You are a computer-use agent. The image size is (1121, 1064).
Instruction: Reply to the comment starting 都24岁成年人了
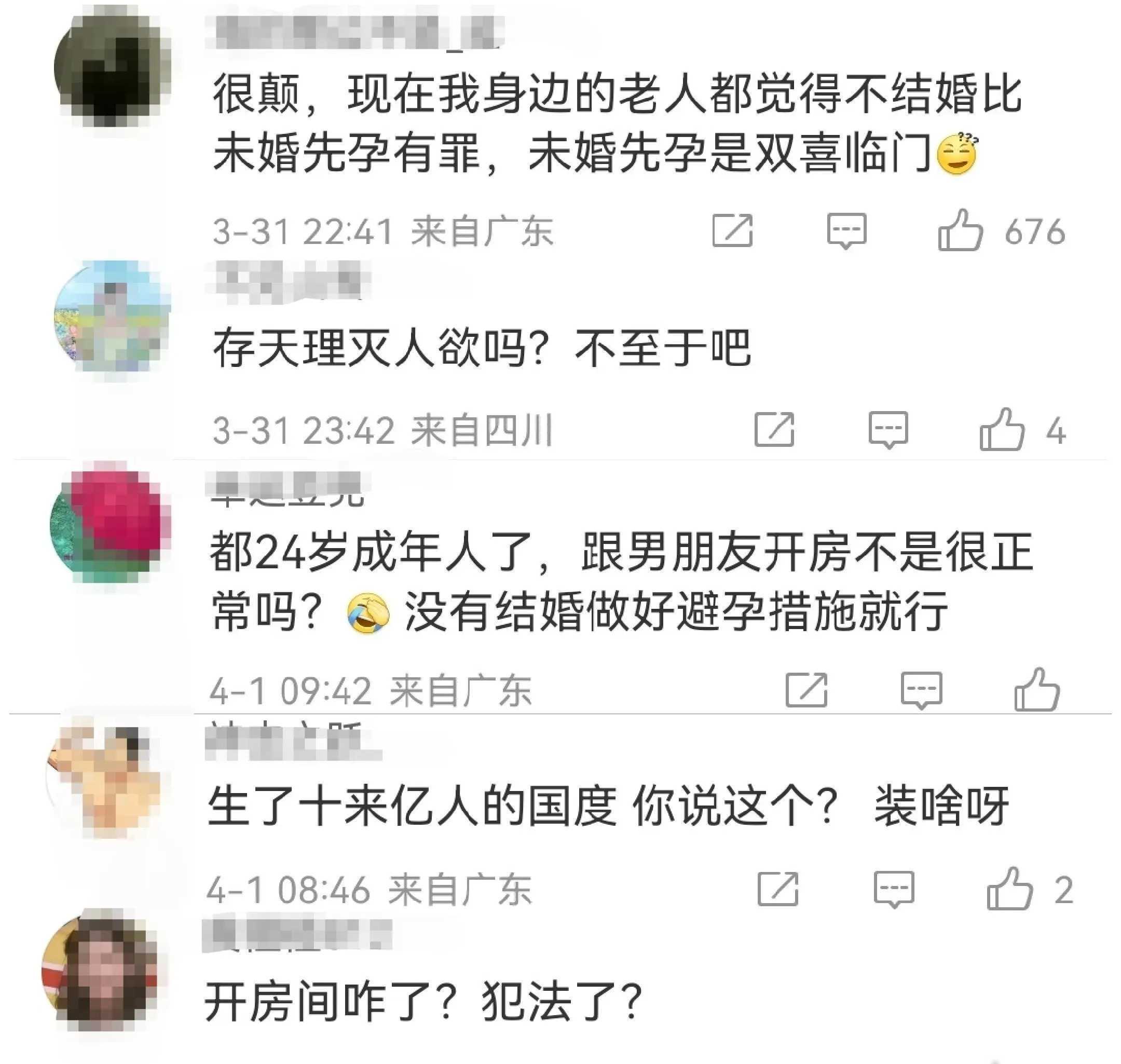click(921, 690)
